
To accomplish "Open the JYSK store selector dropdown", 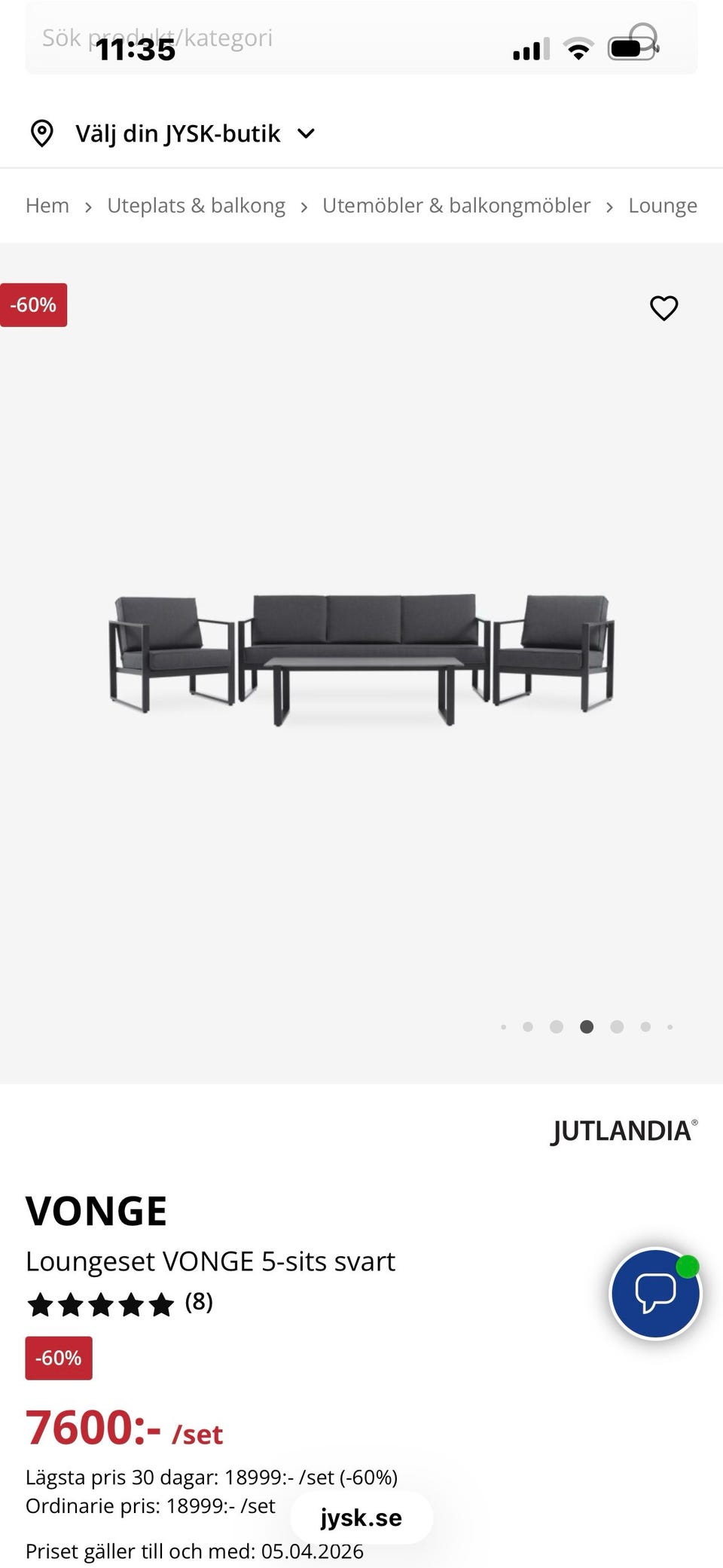I will 173,133.
